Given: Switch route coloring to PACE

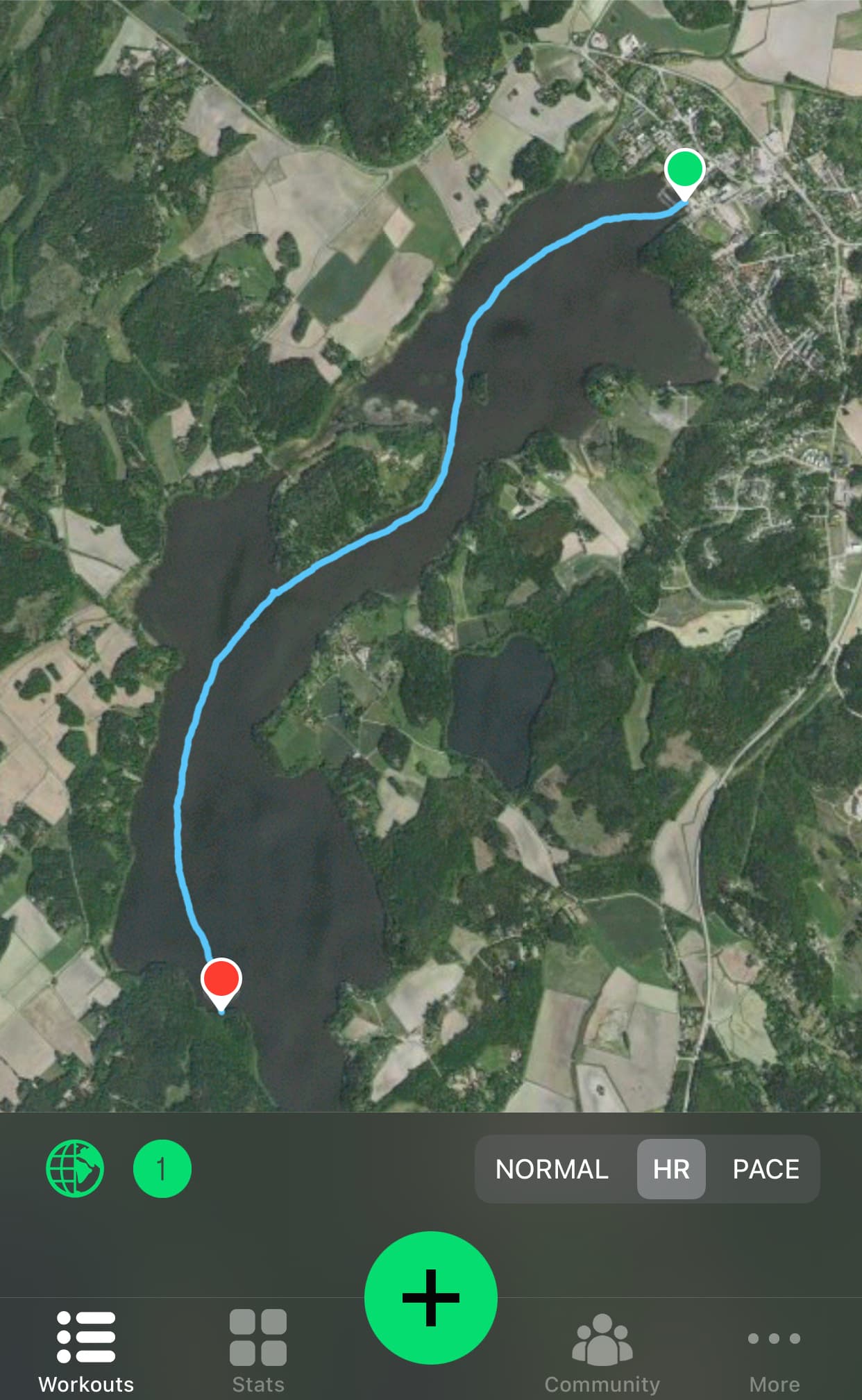Looking at the screenshot, I should coord(766,1169).
